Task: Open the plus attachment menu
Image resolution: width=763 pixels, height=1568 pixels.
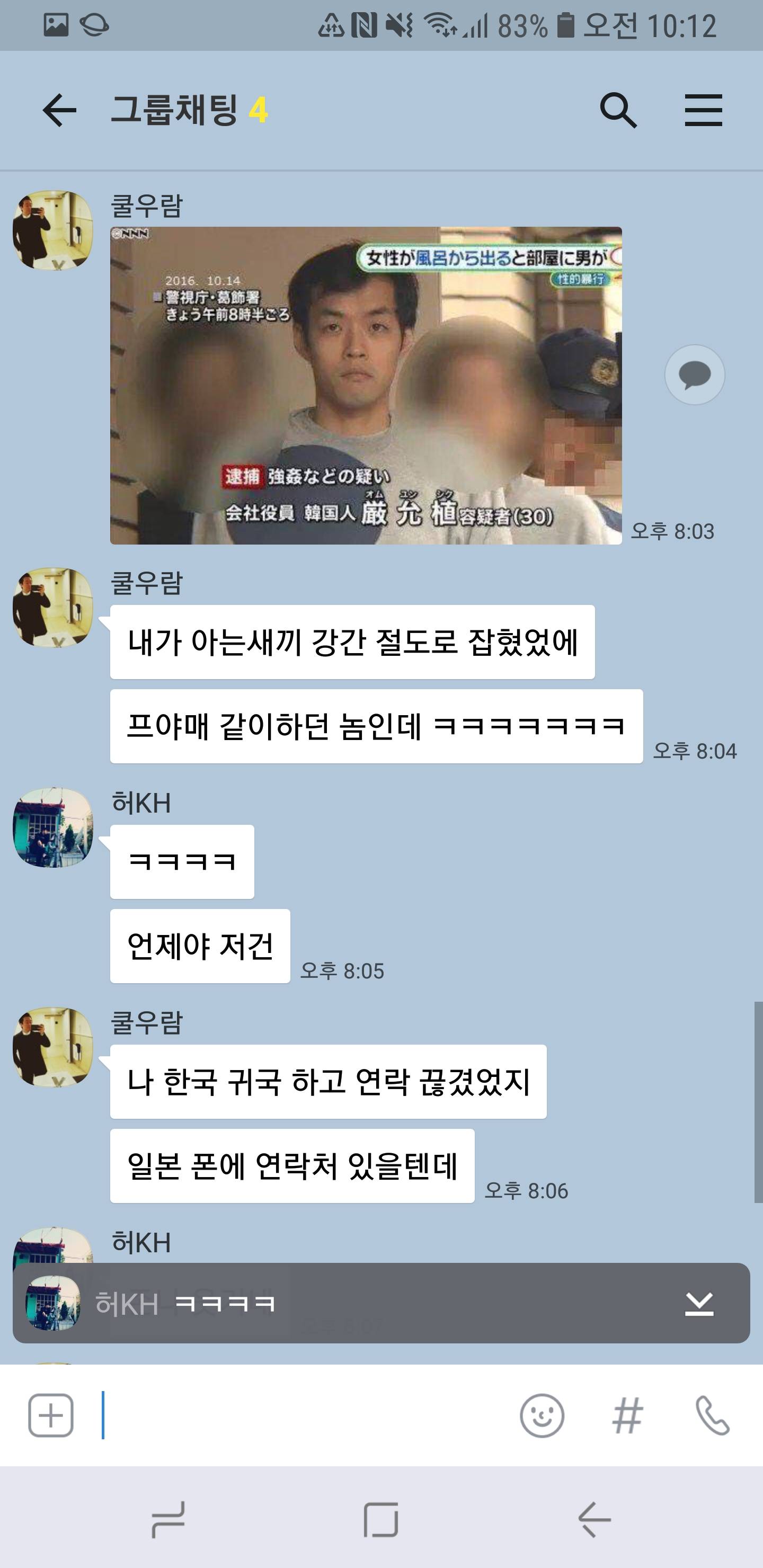Action: [x=51, y=1415]
